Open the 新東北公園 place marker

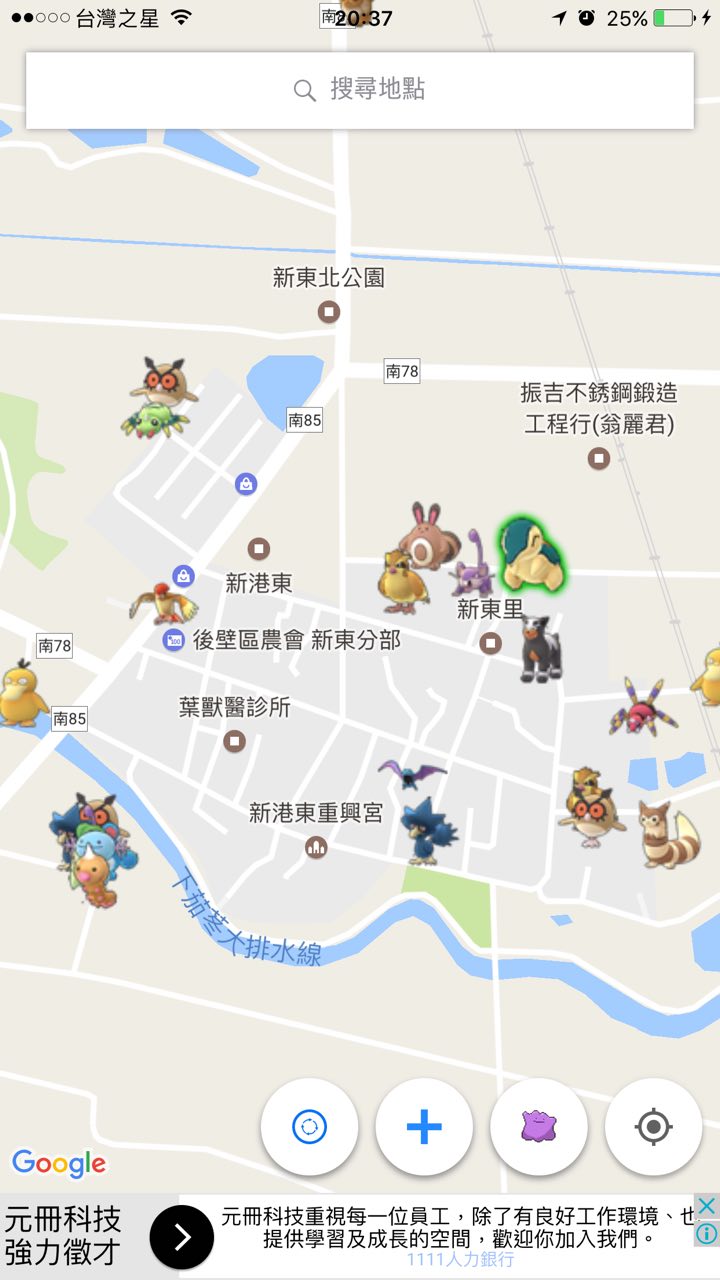[329, 312]
